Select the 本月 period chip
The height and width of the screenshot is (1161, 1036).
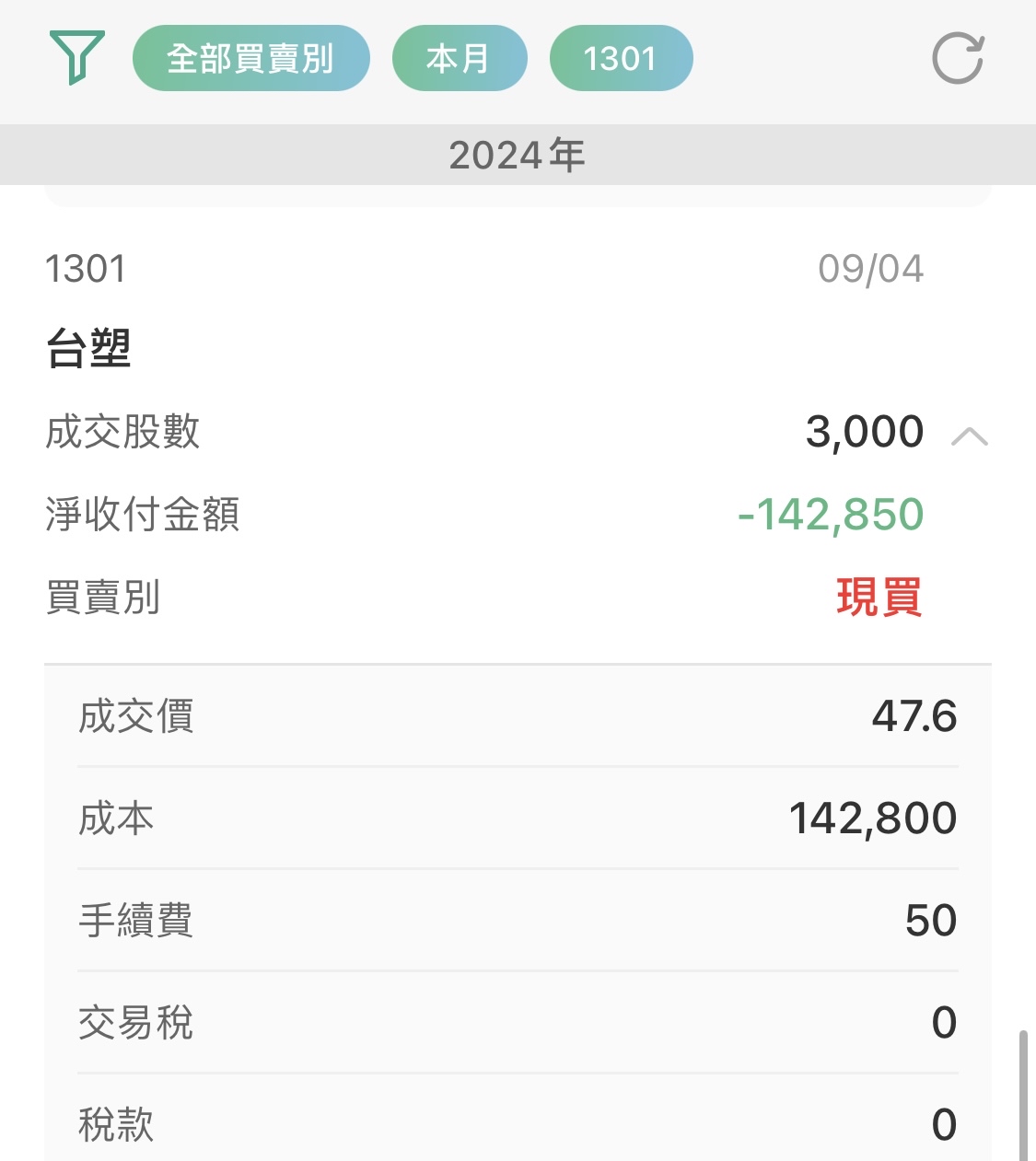(x=460, y=58)
